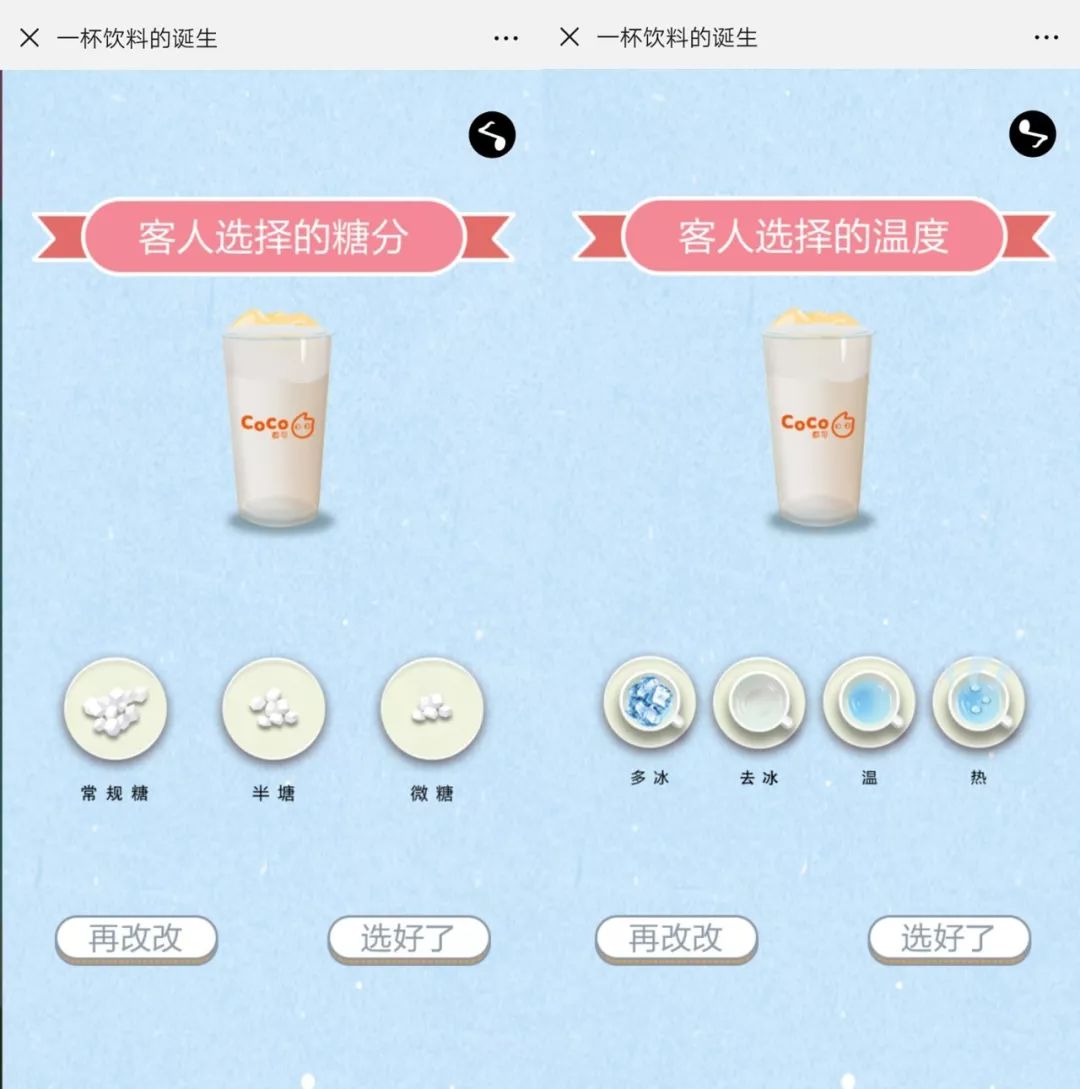Select 多冰 temperature option
The image size is (1080, 1089).
[650, 701]
